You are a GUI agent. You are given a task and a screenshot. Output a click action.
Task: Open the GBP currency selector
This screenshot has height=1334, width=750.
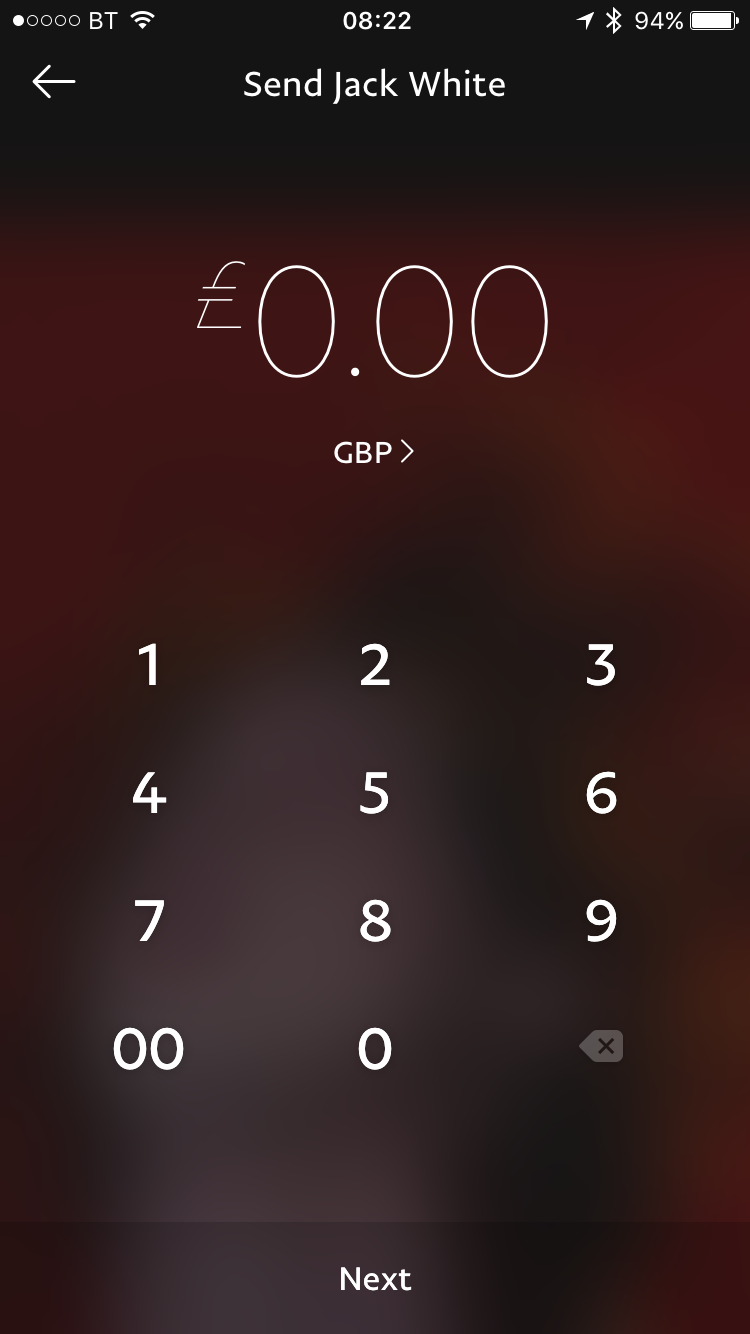point(374,453)
